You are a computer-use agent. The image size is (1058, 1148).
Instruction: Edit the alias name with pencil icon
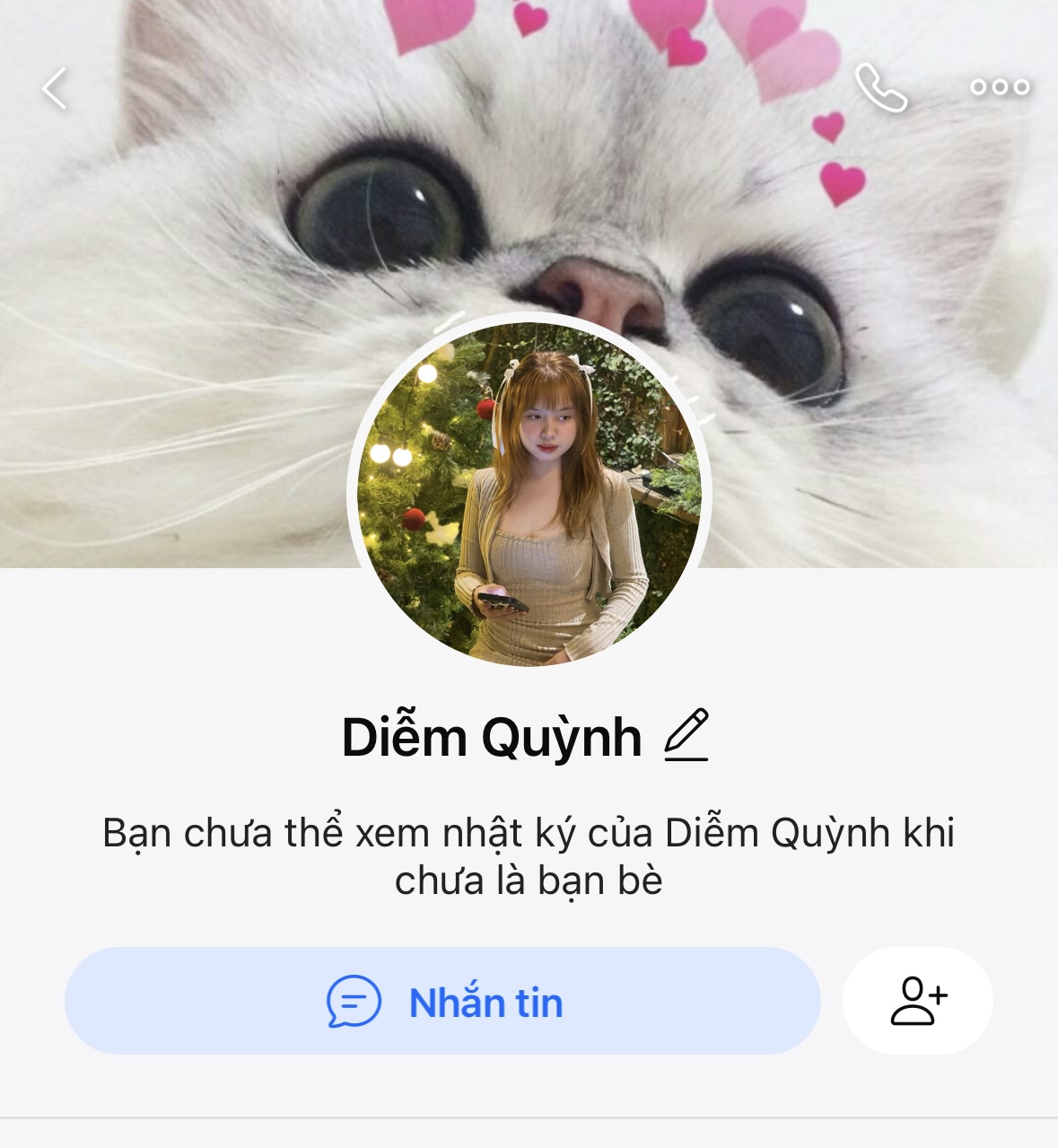click(x=686, y=736)
